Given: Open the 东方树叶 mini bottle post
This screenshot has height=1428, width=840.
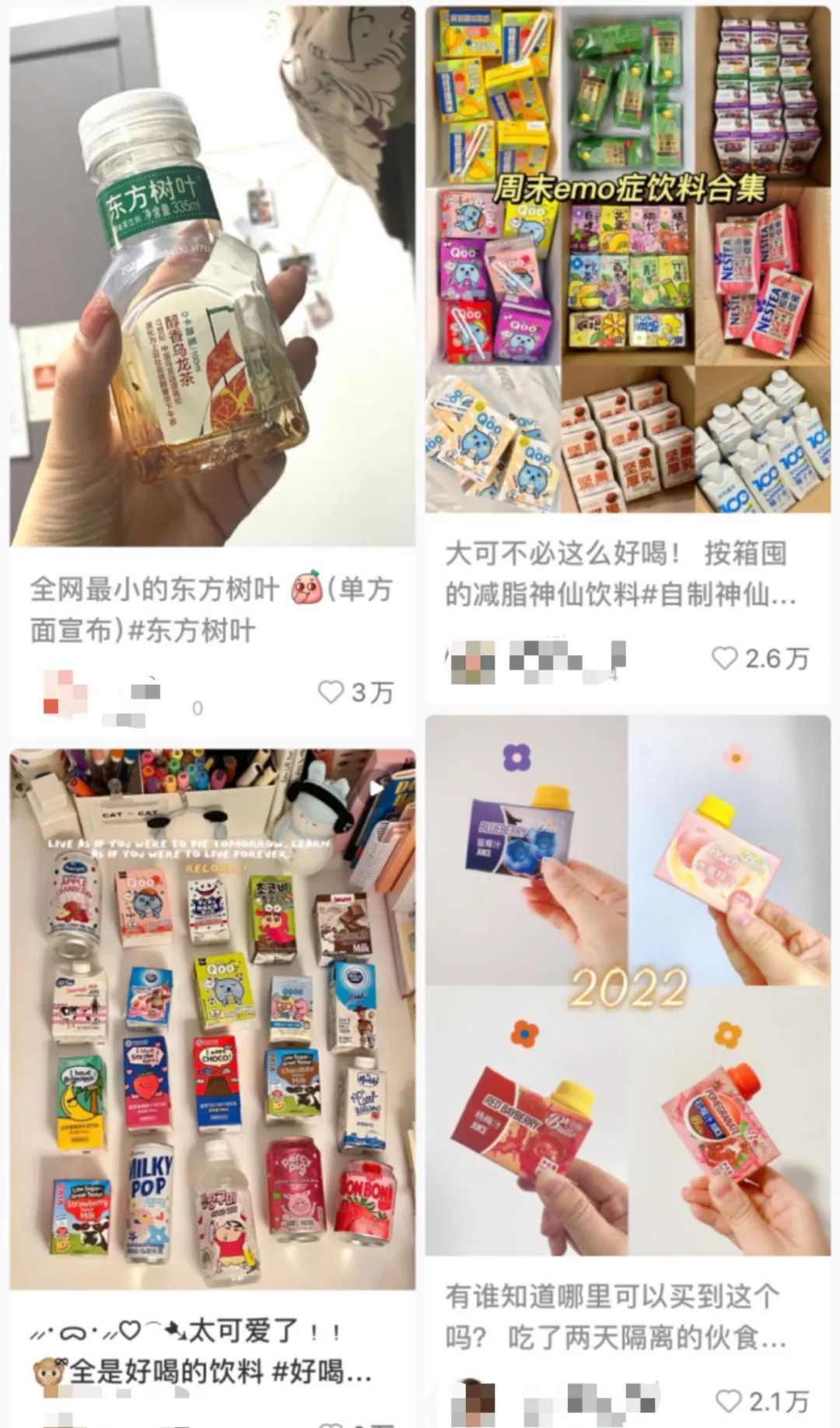Looking at the screenshot, I should coord(212,276).
